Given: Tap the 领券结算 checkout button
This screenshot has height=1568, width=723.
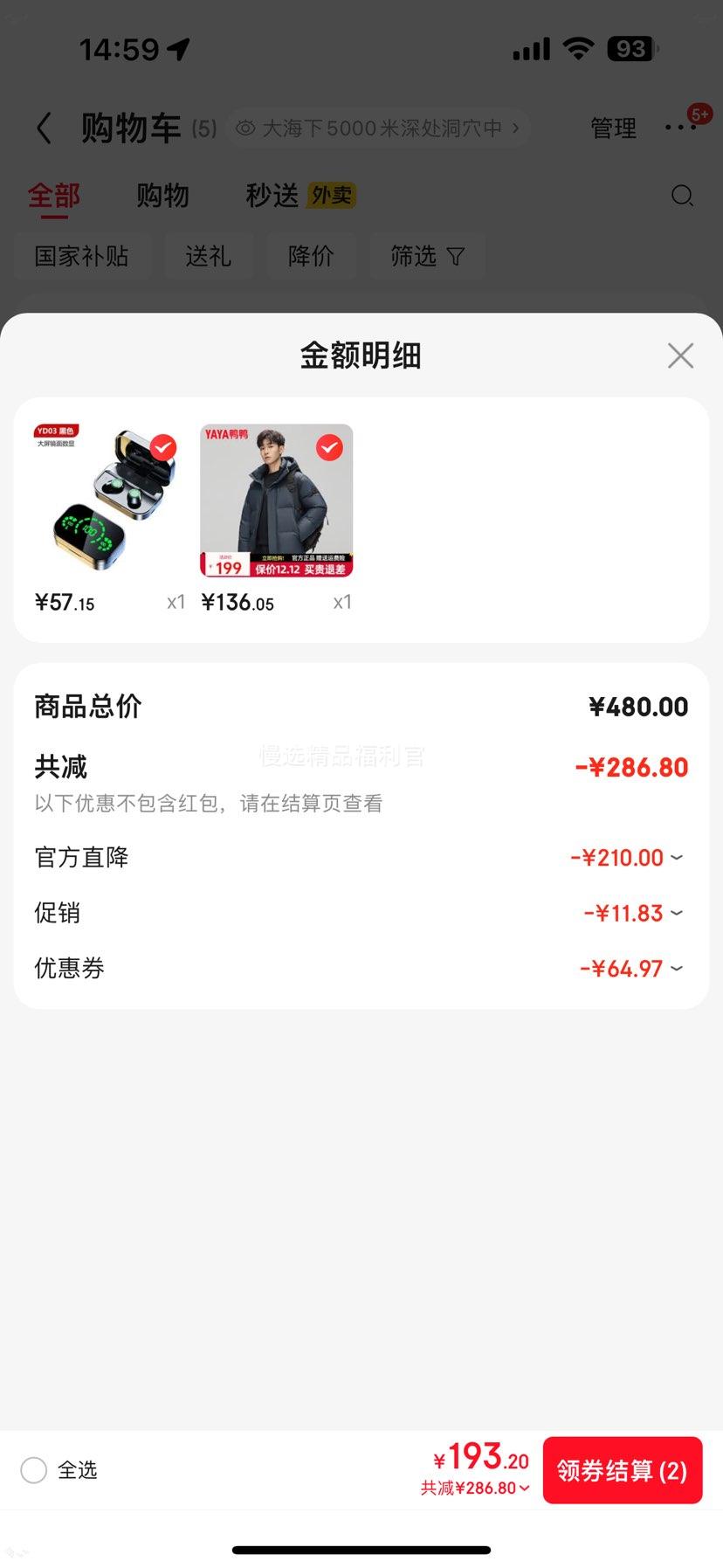Looking at the screenshot, I should tap(622, 1470).
